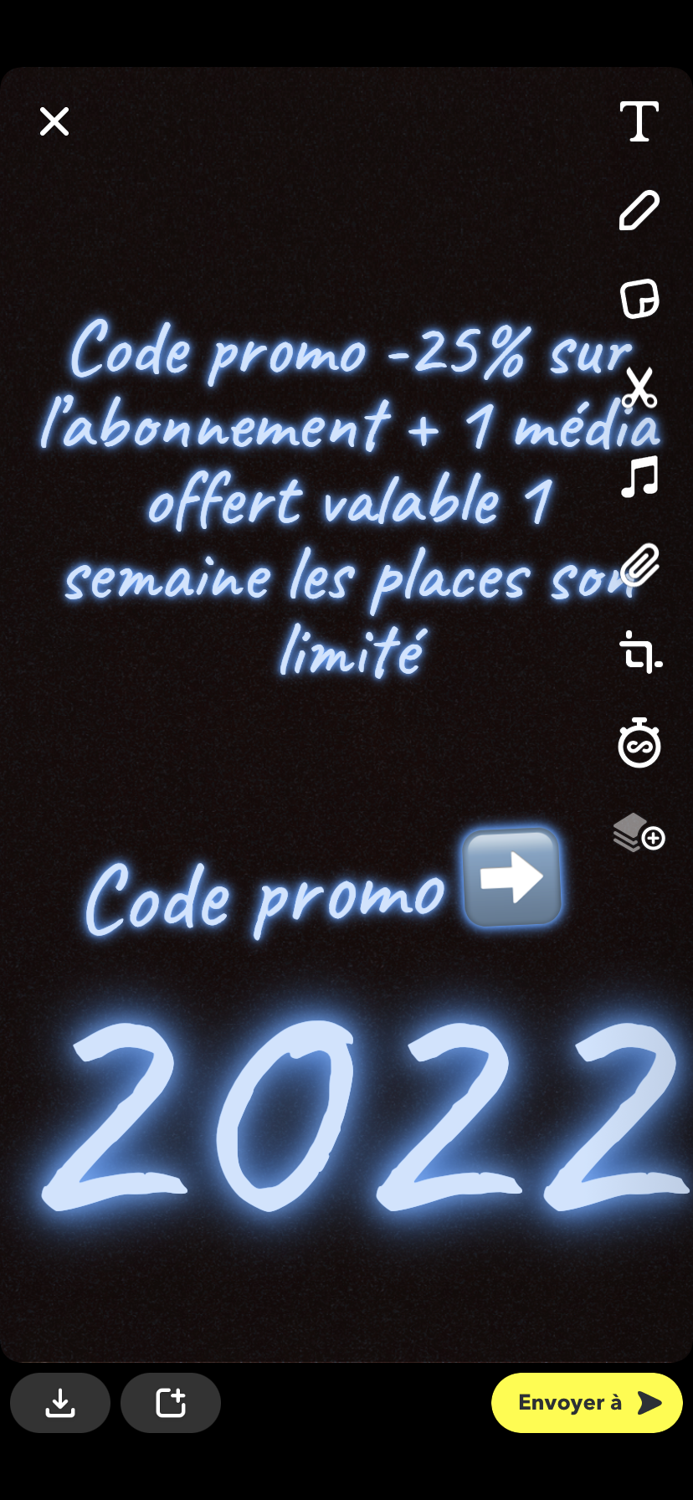Viewport: 693px width, 1500px height.
Task: Save the snap with download button
Action: (x=60, y=1403)
